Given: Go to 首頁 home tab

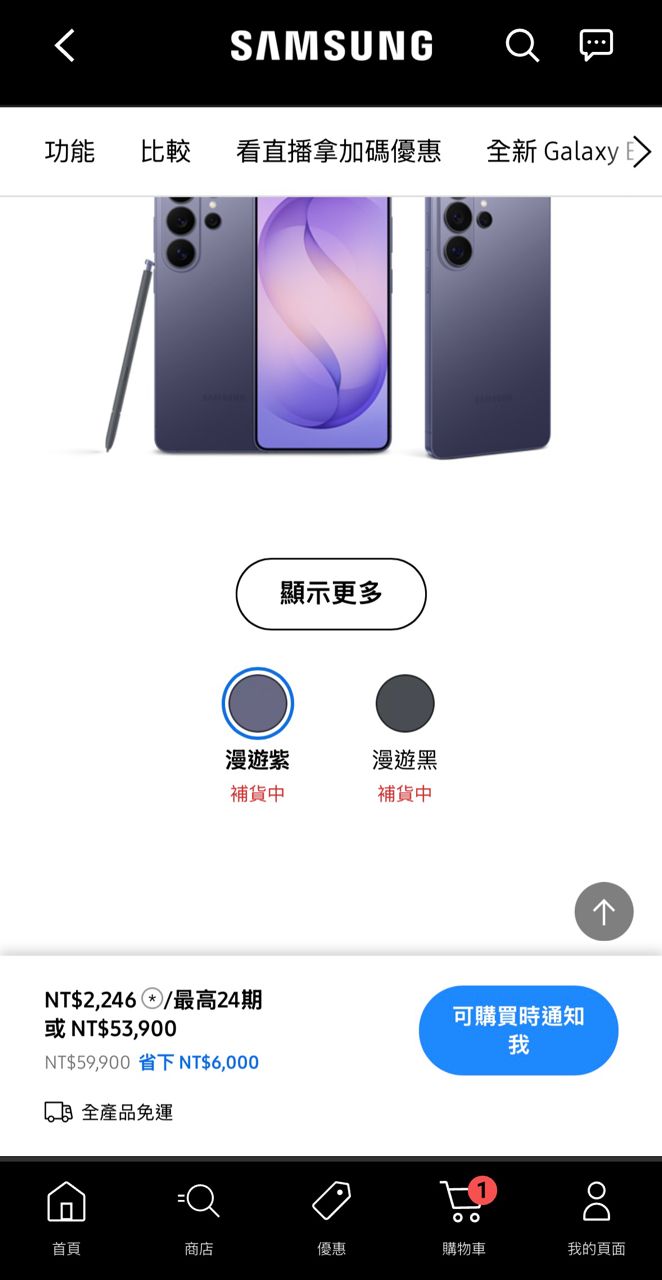Looking at the screenshot, I should click(x=66, y=1215).
